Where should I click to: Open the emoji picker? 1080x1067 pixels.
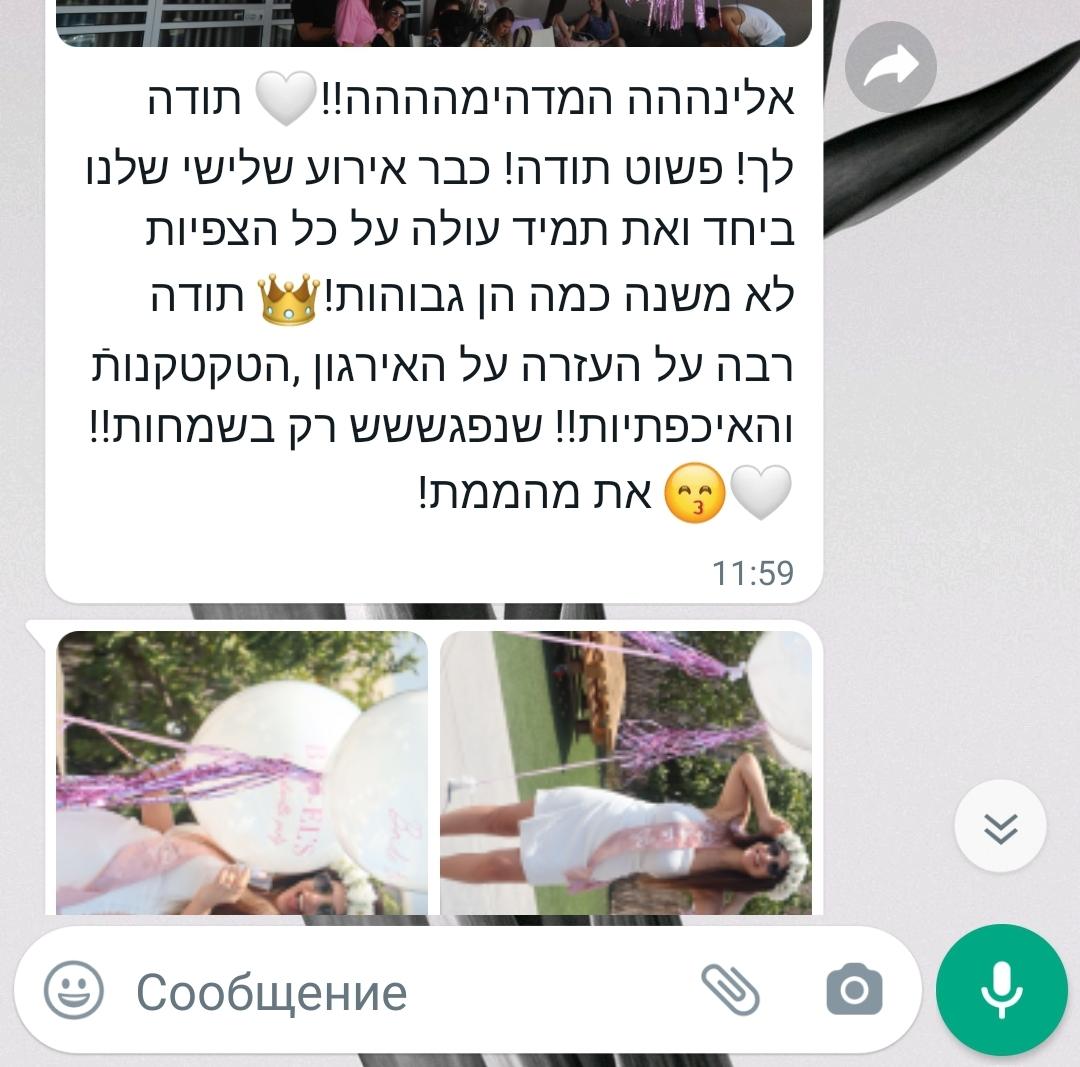(x=74, y=991)
